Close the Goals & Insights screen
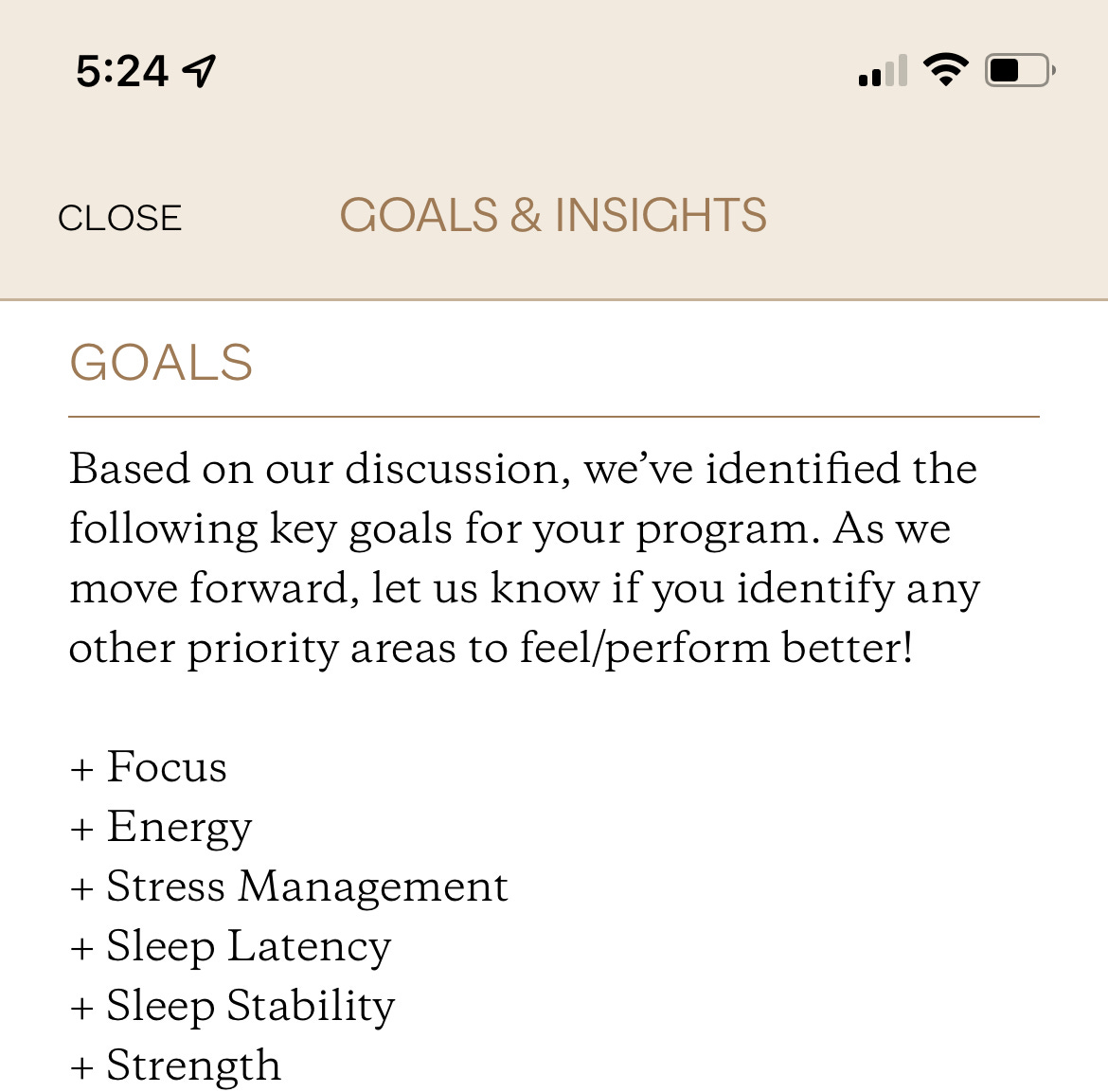 (x=119, y=218)
